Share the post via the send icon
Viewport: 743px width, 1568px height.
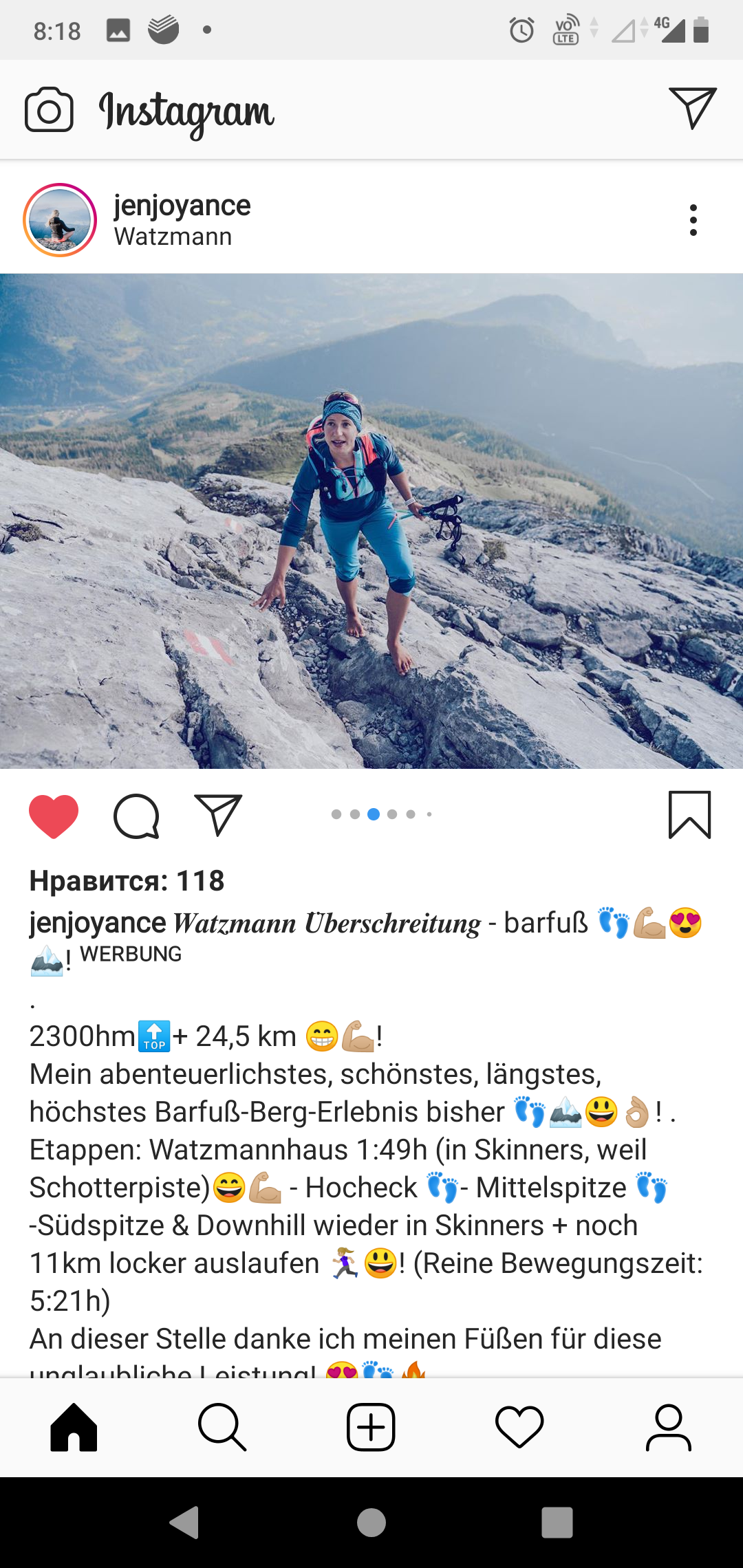218,815
